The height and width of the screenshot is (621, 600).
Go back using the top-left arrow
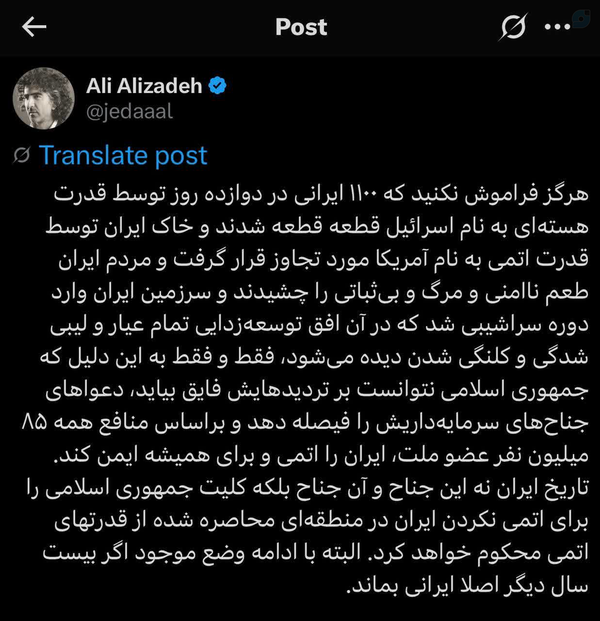tap(34, 27)
